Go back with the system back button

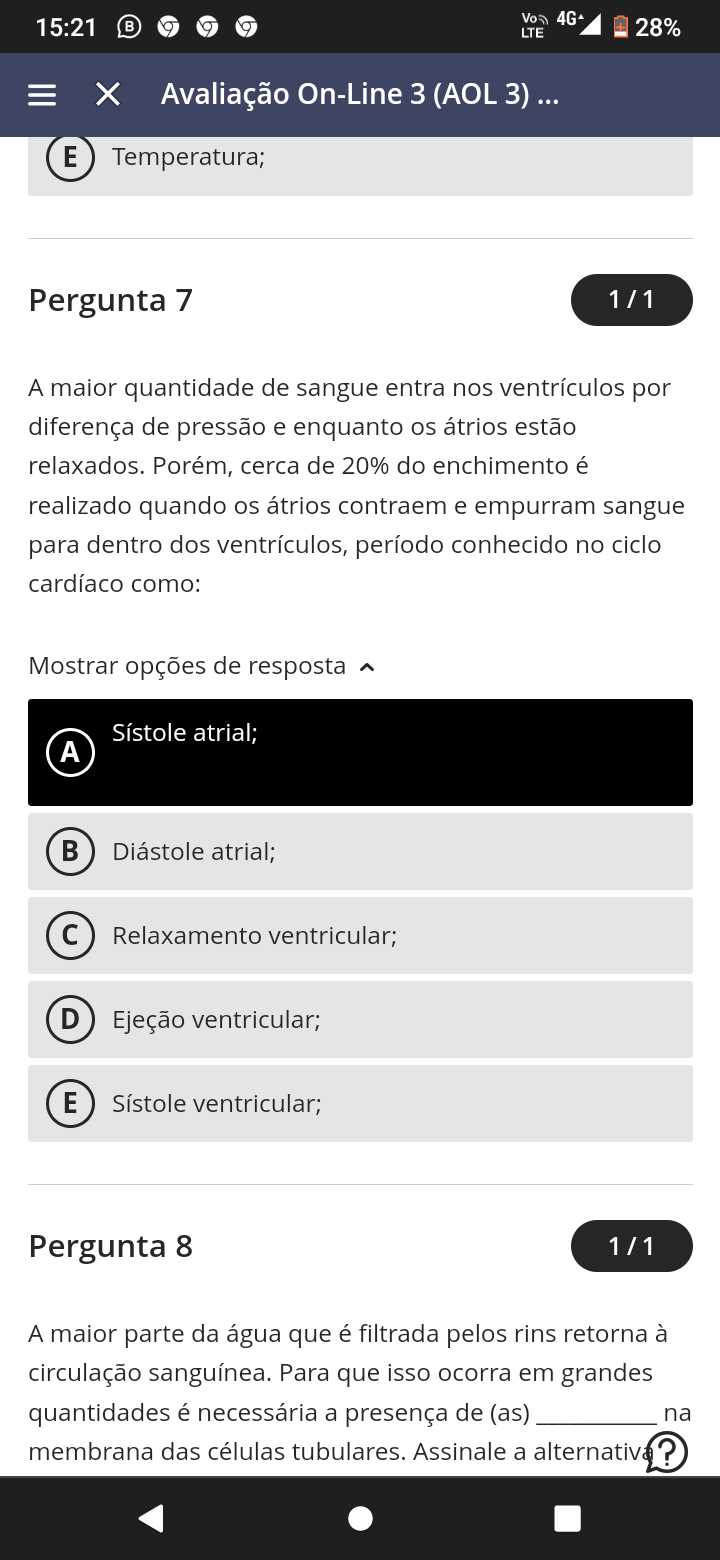pos(151,1518)
